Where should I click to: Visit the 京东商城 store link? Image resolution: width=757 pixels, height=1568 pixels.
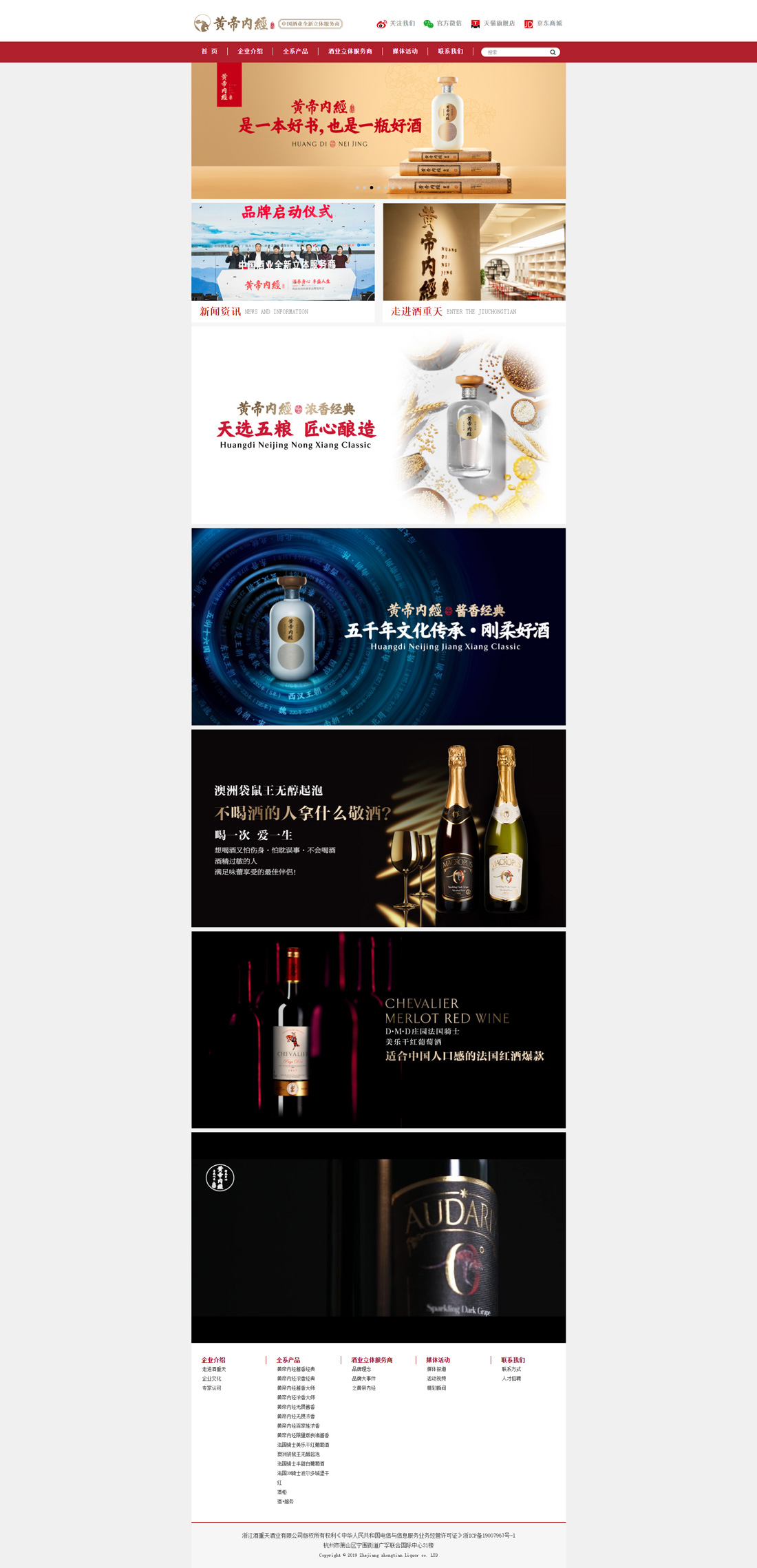544,23
